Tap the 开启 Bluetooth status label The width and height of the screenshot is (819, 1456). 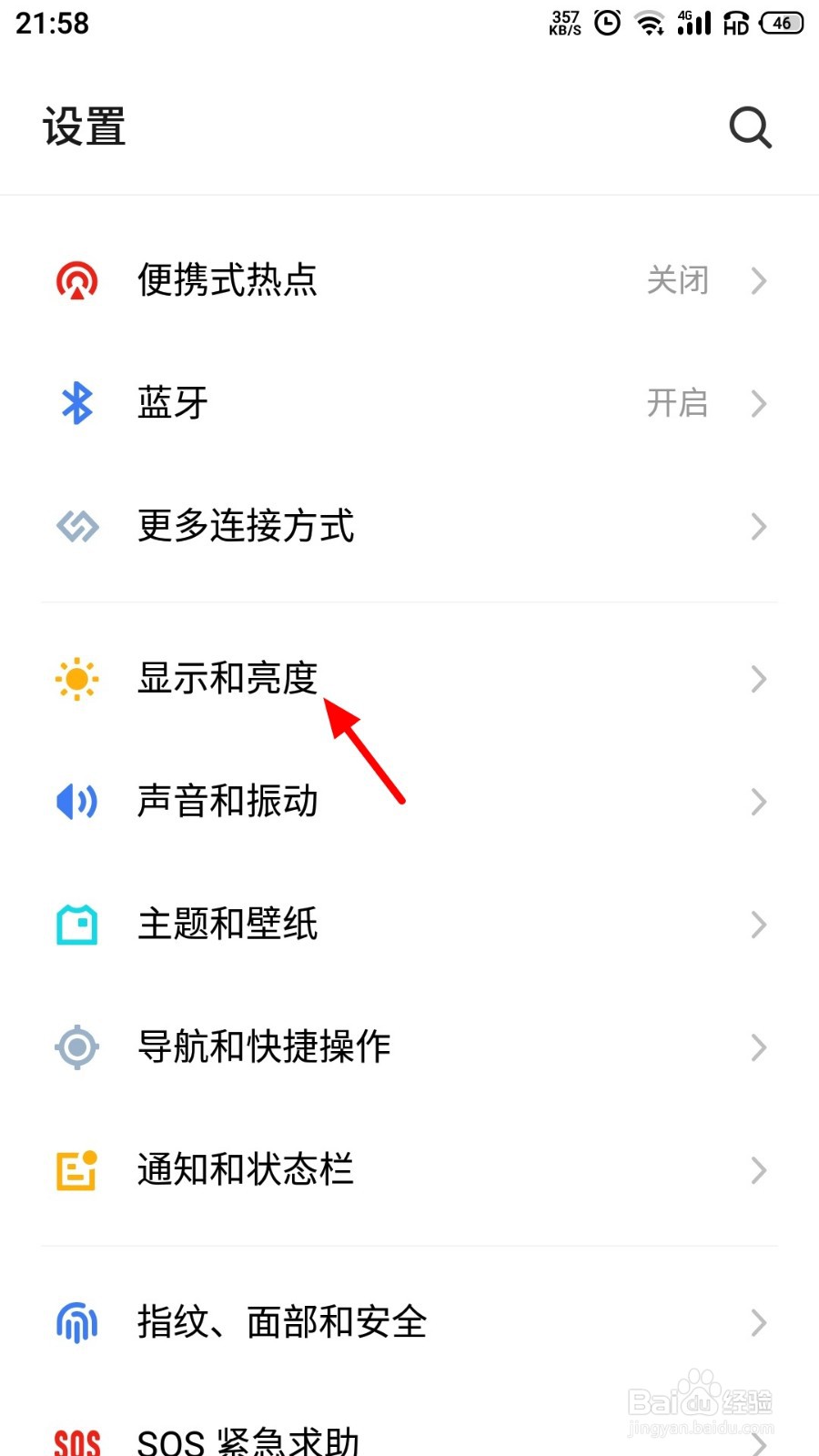[x=678, y=403]
